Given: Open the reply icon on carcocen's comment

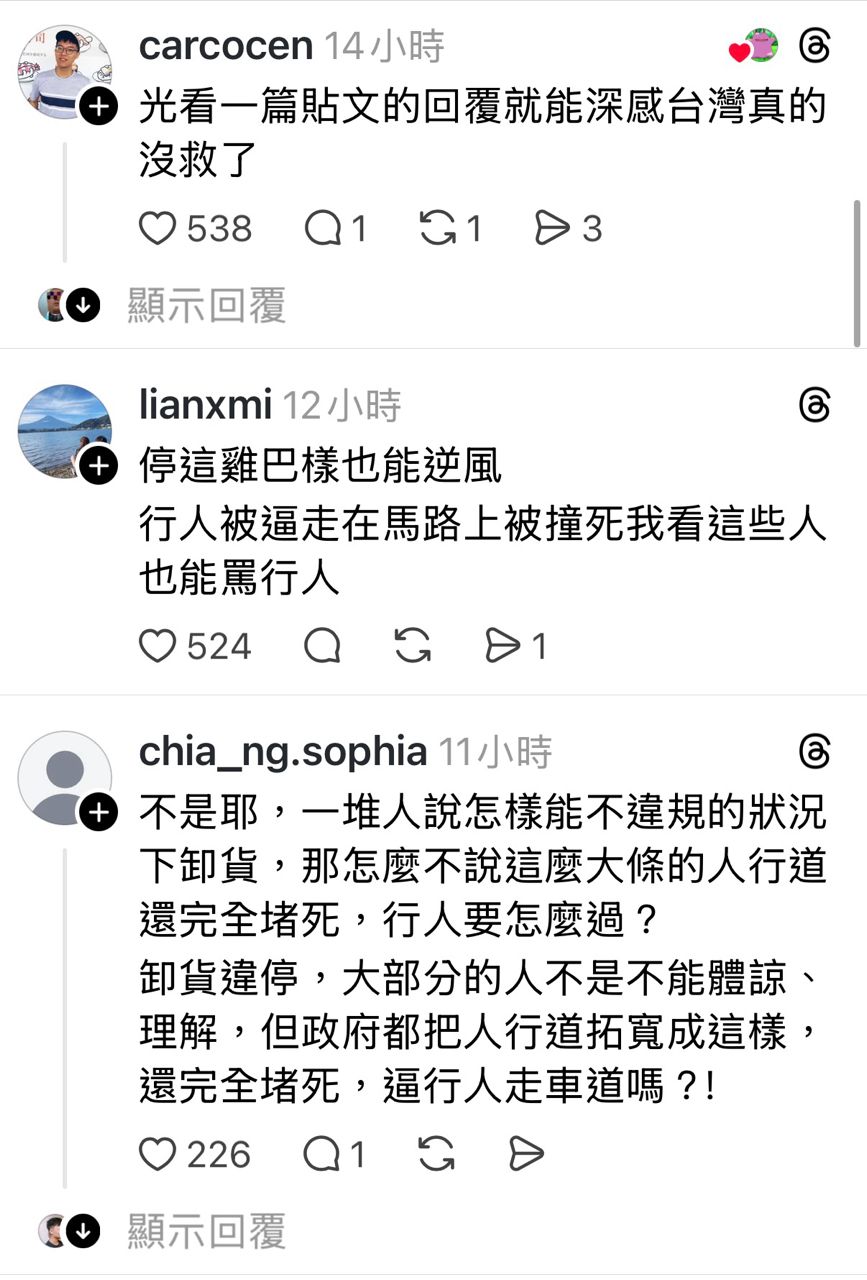Looking at the screenshot, I should [323, 228].
